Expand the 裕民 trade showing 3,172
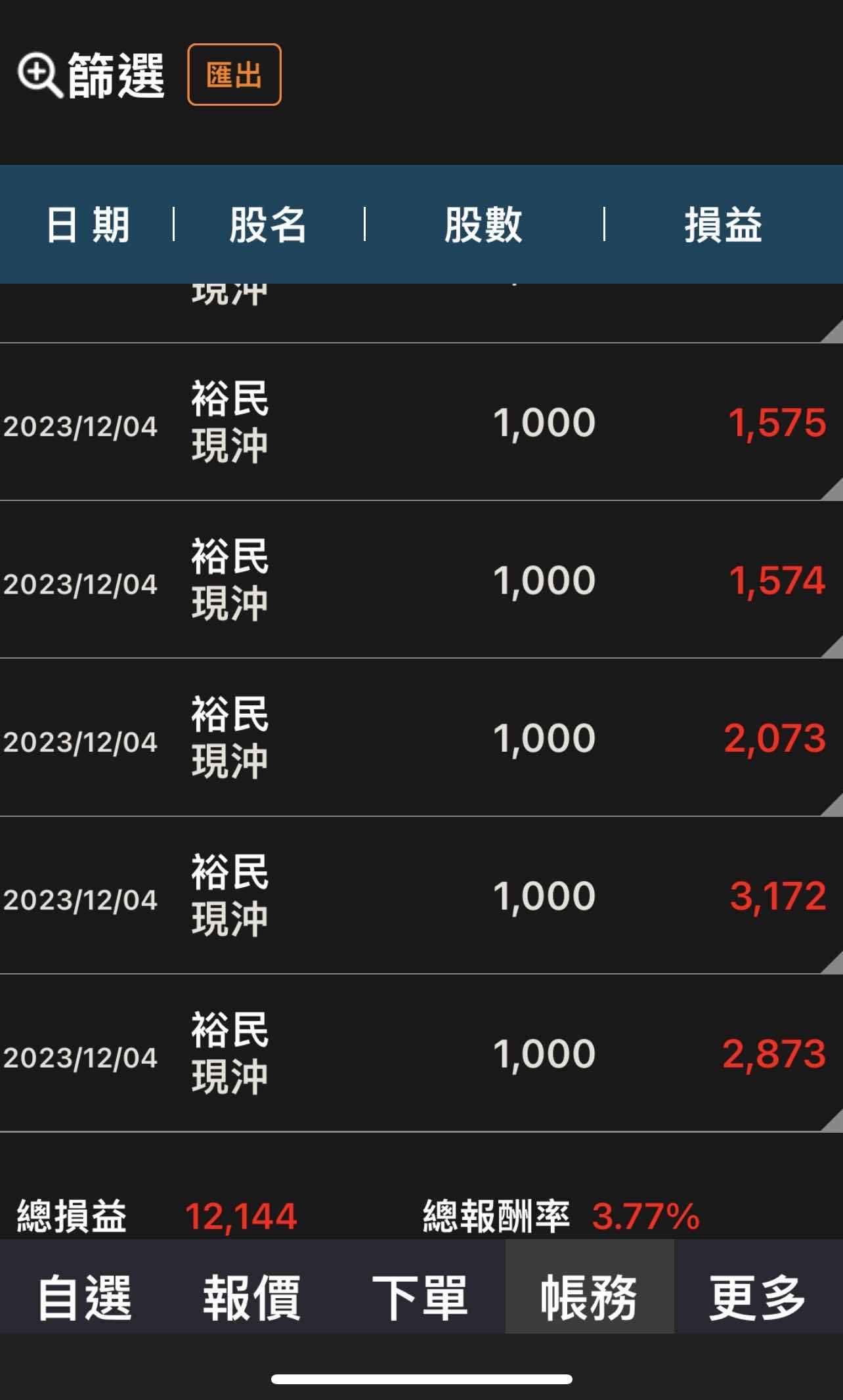This screenshot has height=1400, width=843. [x=420, y=896]
